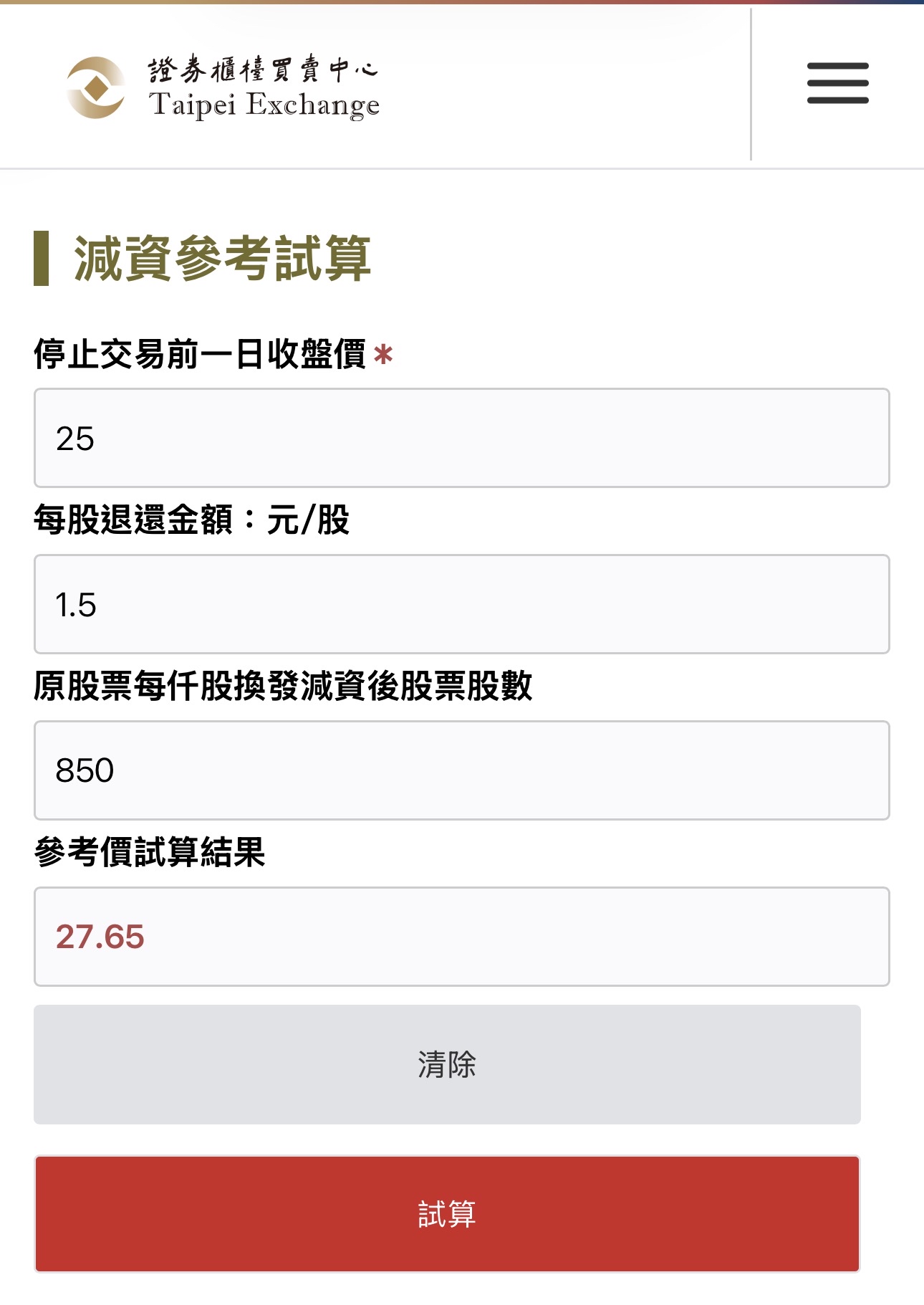Tap the header area divider near the menu
Image resolution: width=924 pixels, height=1305 pixels.
tap(751, 82)
